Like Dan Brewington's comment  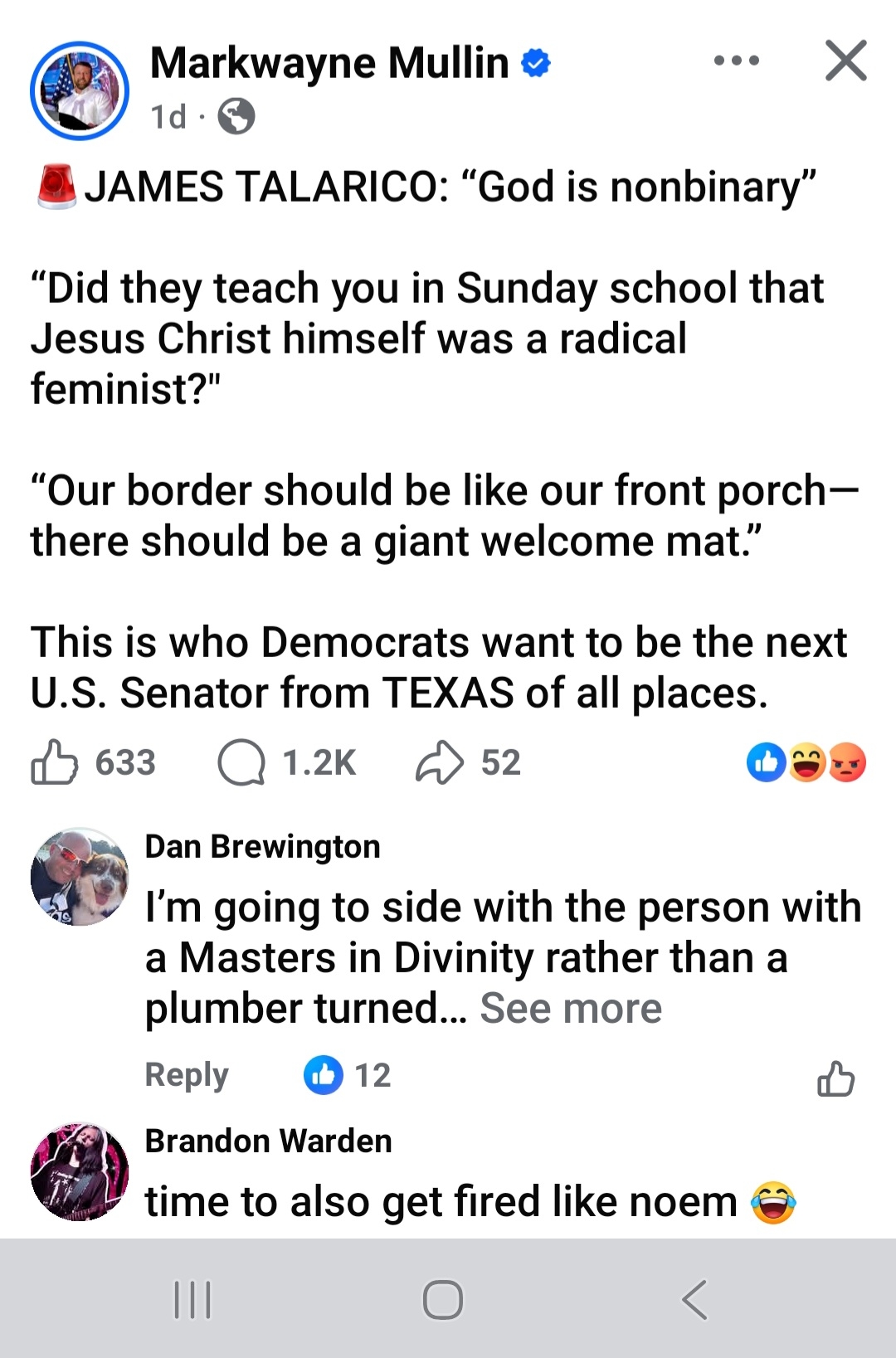pyautogui.click(x=835, y=1078)
